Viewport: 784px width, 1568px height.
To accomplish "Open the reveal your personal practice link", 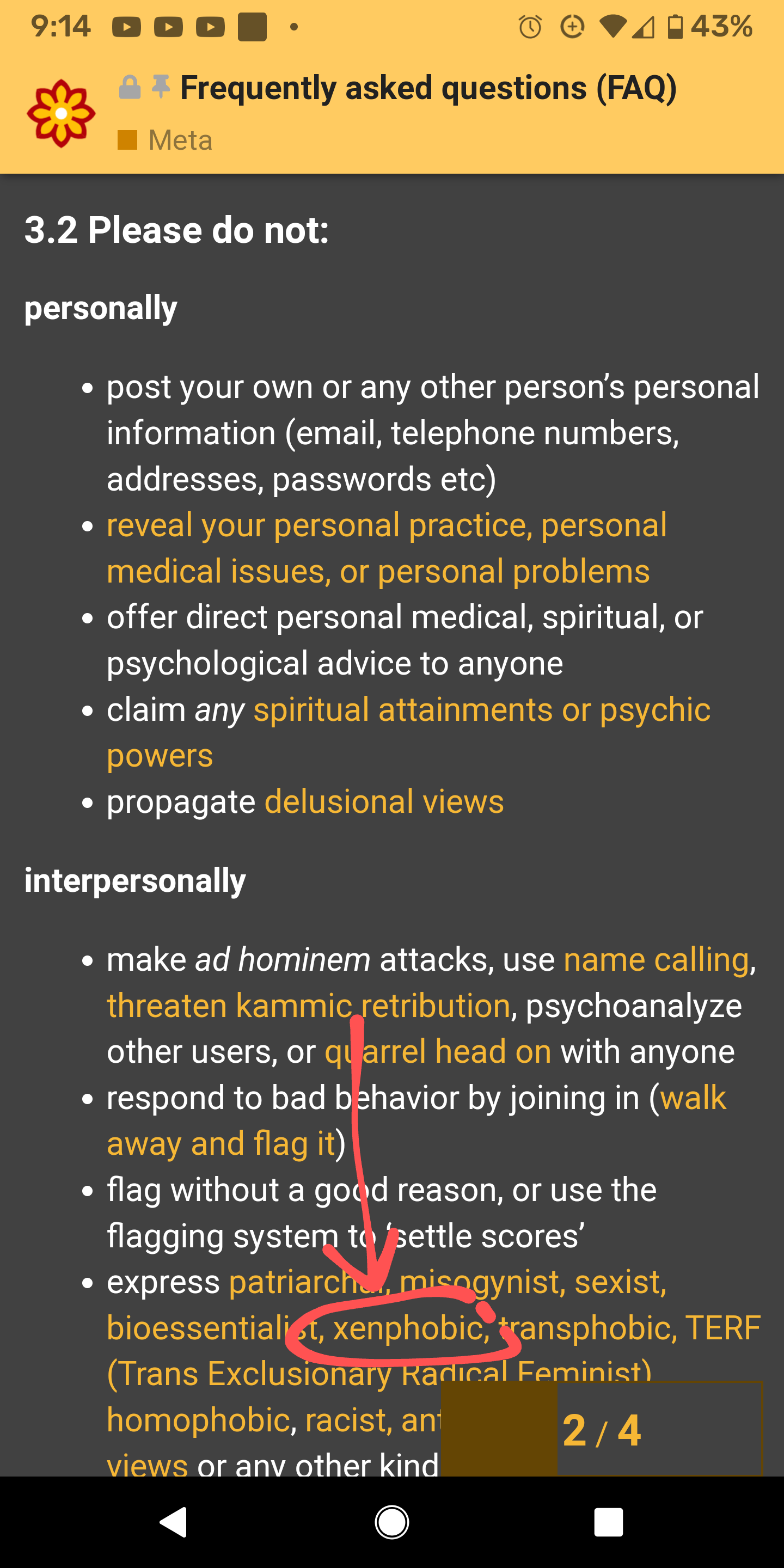I will (387, 548).
